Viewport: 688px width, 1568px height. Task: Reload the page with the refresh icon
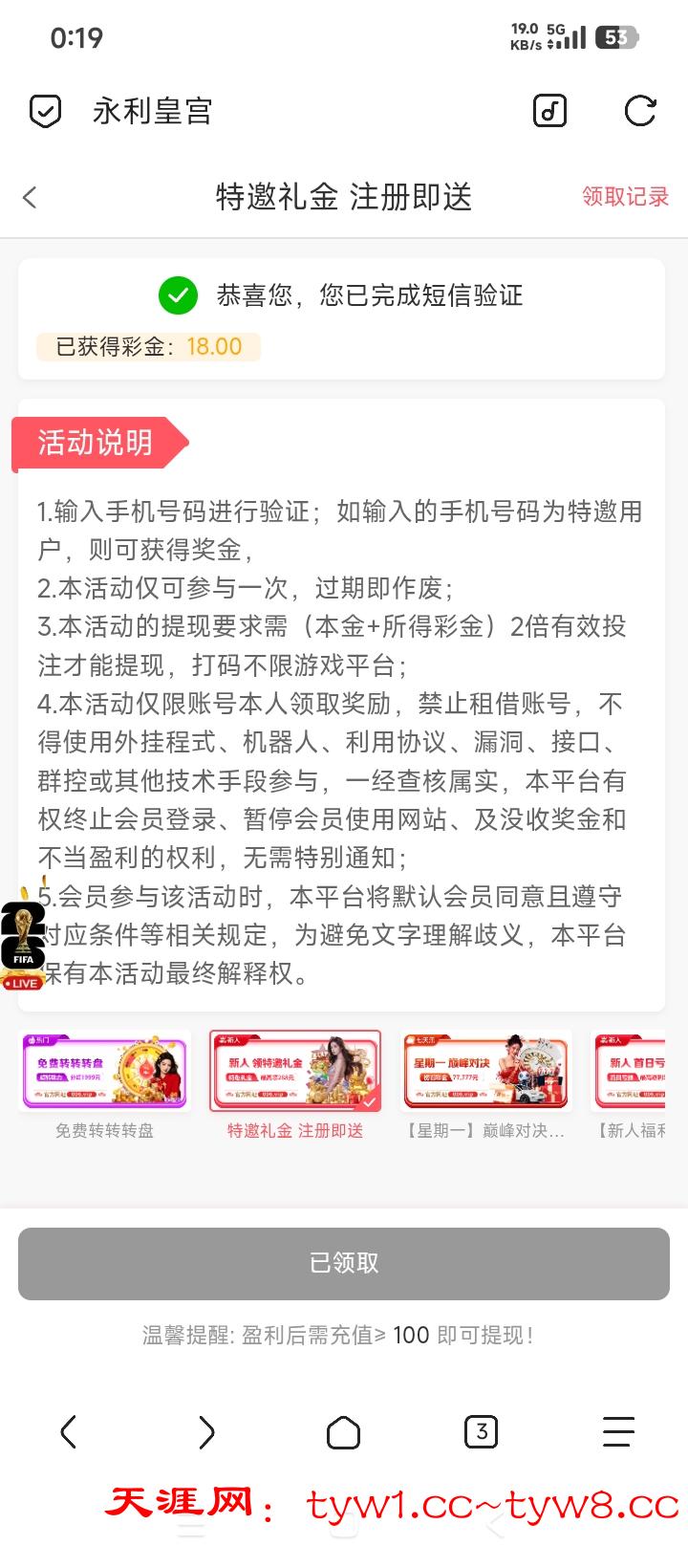(x=639, y=111)
